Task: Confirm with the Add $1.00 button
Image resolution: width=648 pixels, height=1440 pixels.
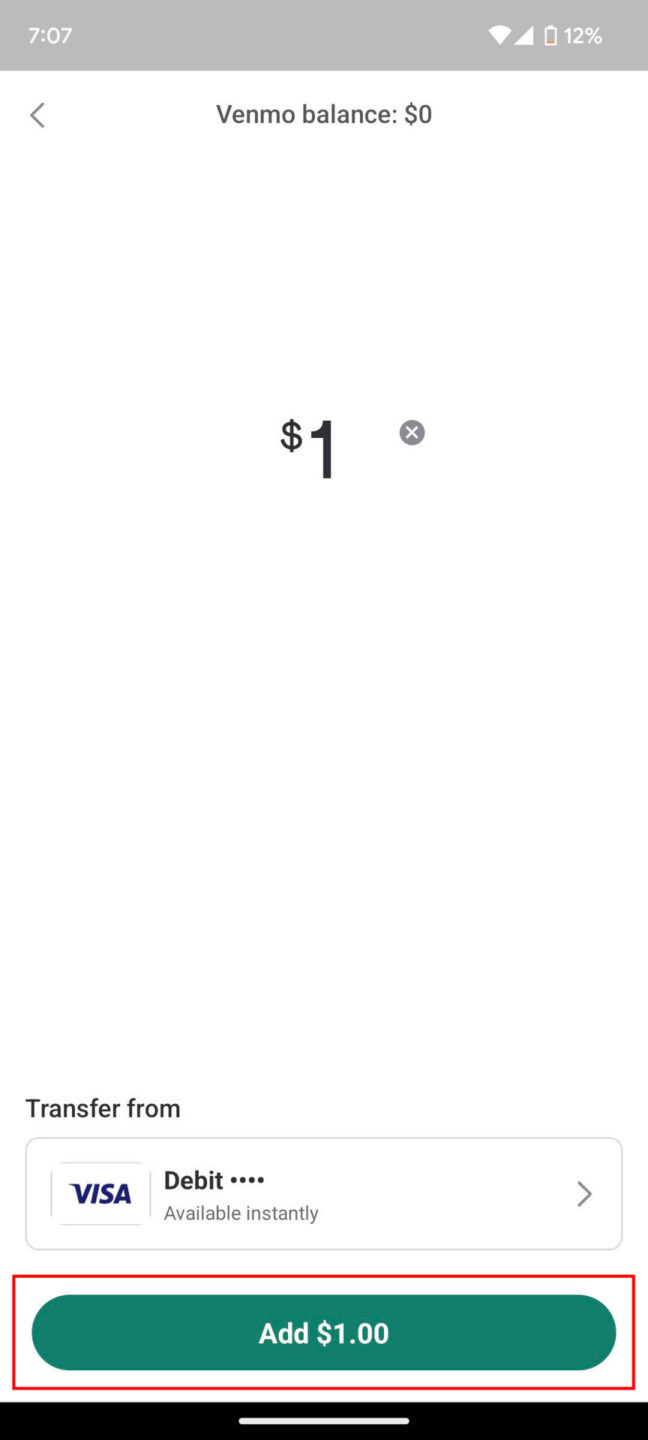Action: tap(323, 1332)
